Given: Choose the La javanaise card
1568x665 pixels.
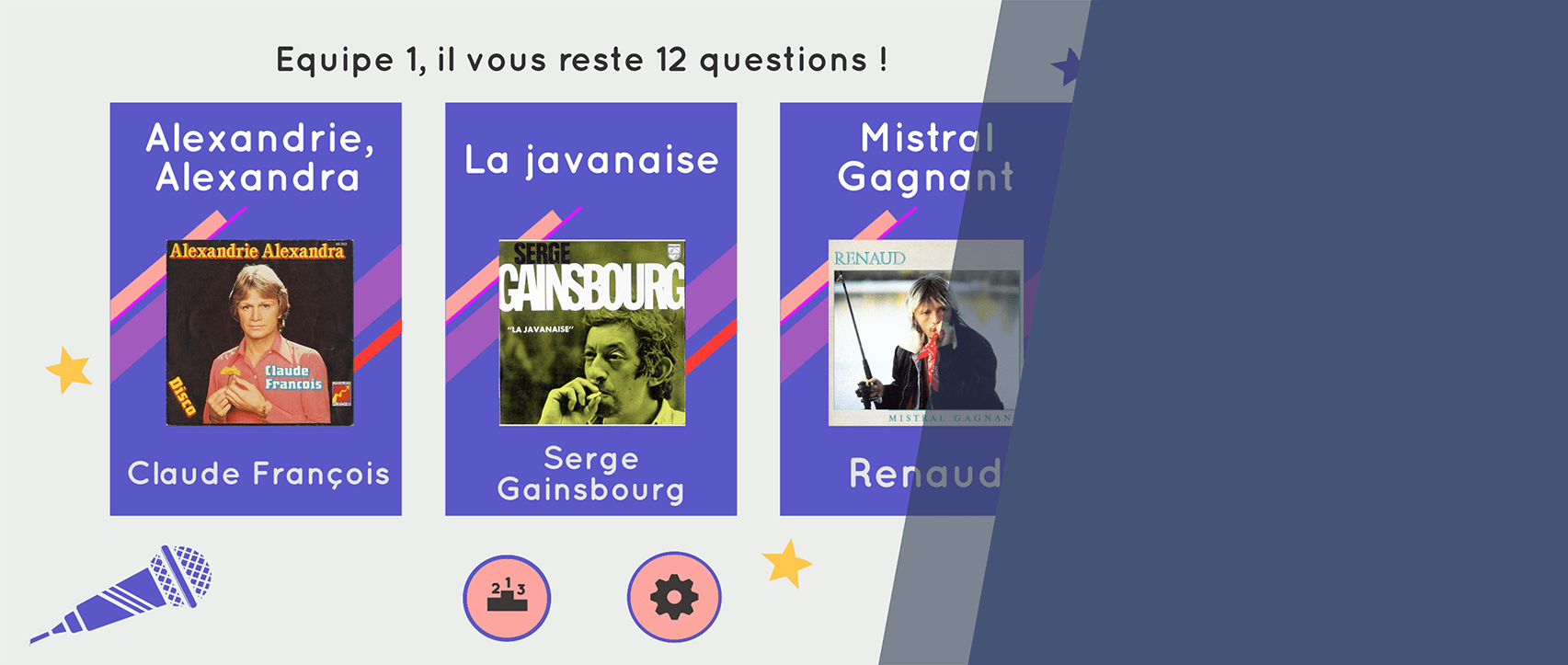Looking at the screenshot, I should coord(590,309).
